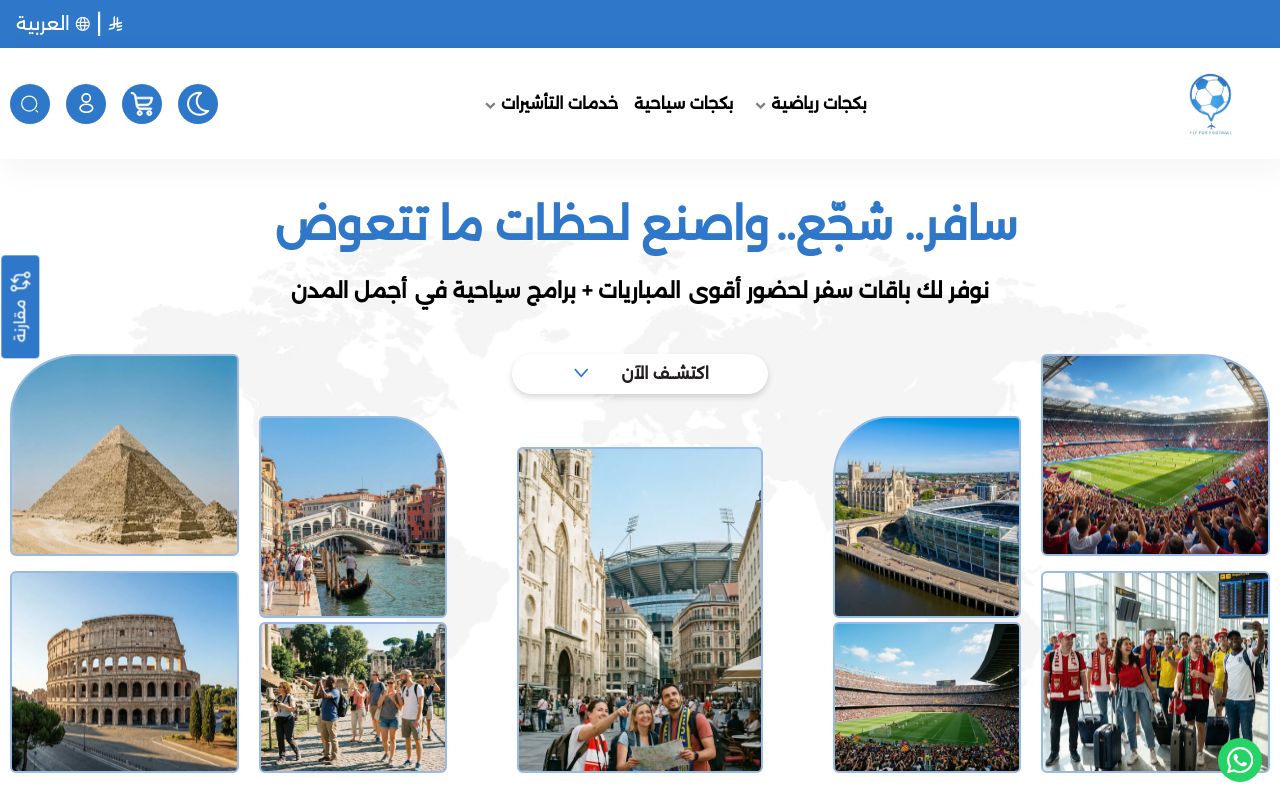Image resolution: width=1280 pixels, height=800 pixels.
Task: Open the user account icon
Action: 86,104
